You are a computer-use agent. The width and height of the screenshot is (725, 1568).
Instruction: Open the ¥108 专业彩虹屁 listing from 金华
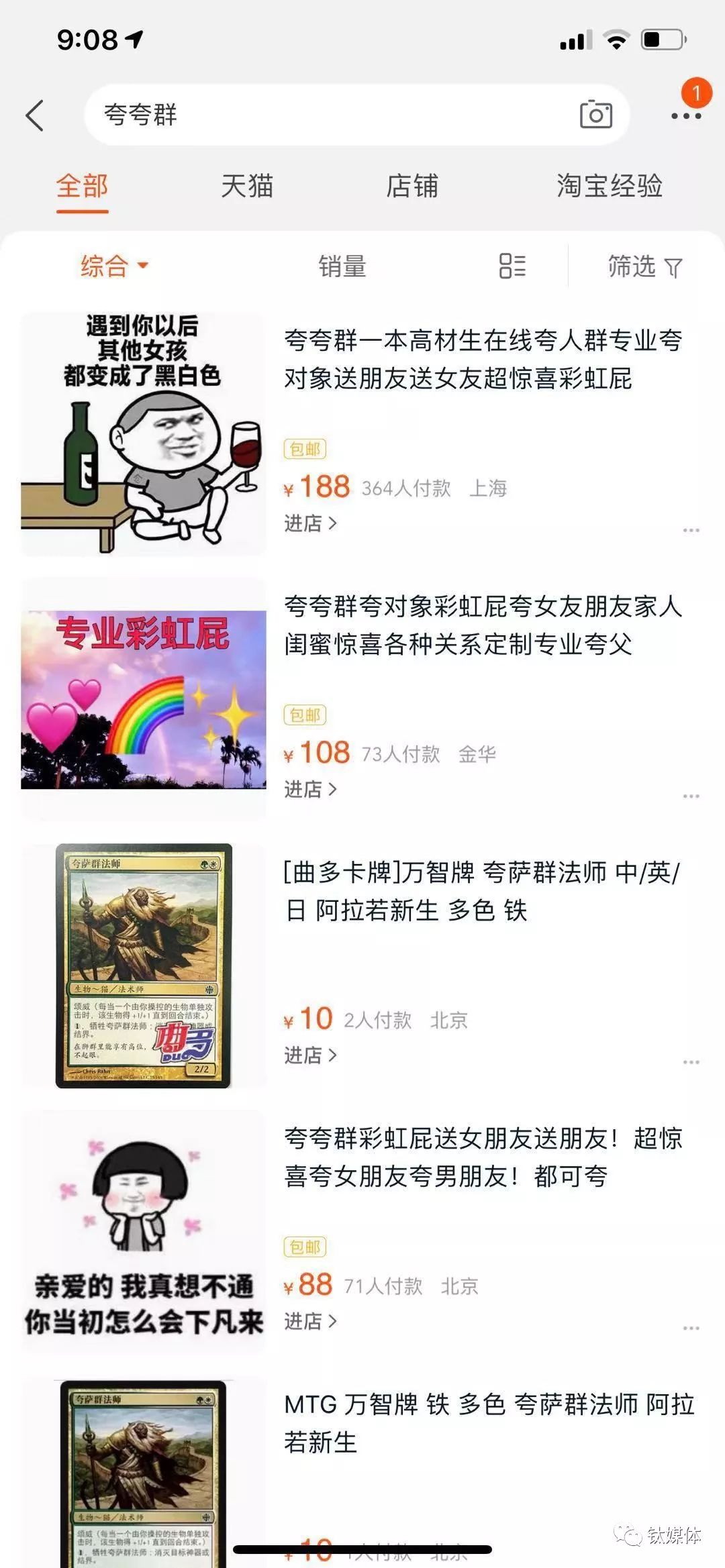point(482,625)
